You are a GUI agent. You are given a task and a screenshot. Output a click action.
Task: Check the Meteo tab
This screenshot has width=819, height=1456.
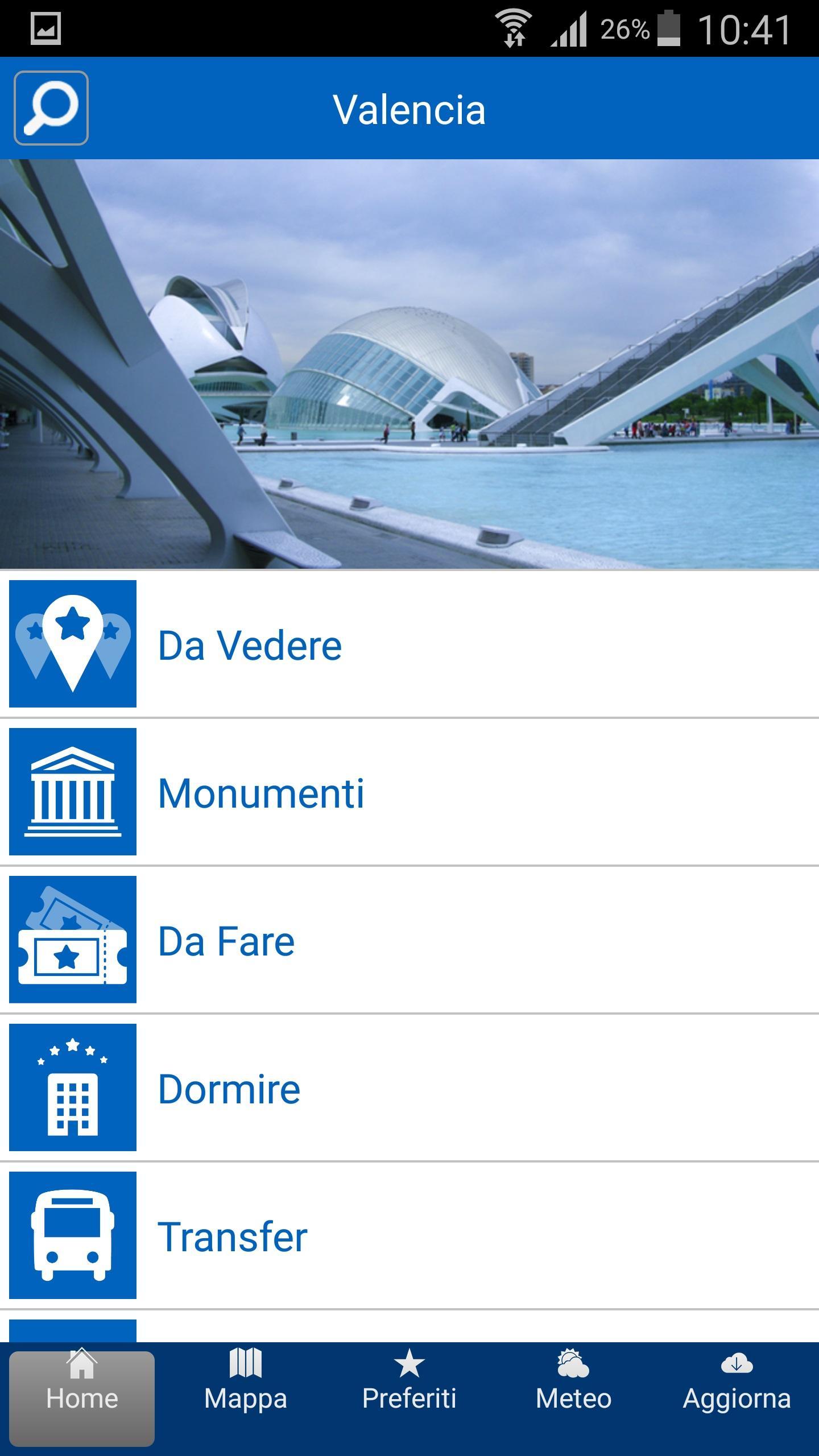(x=573, y=1387)
